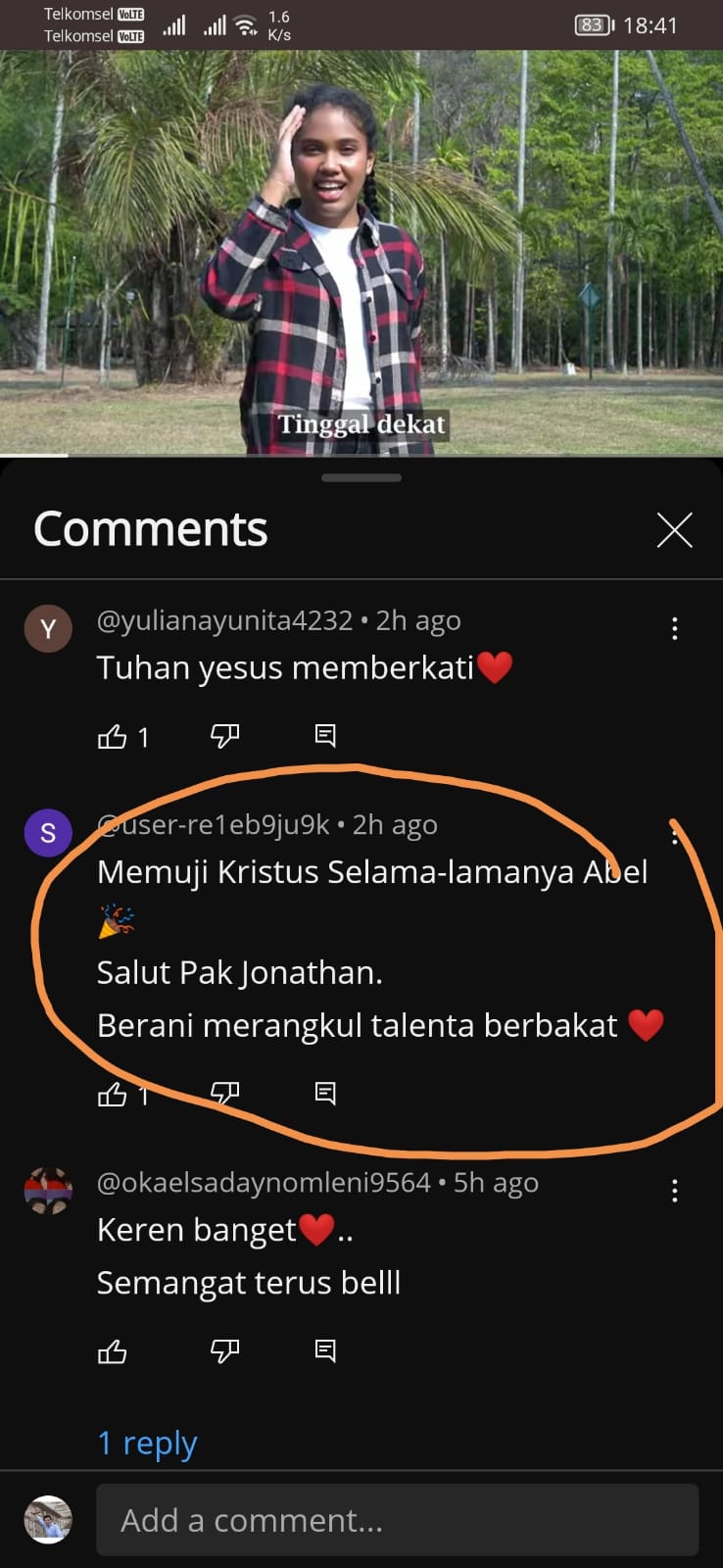Reply to user-re1eb9ju9k's comment
This screenshot has height=1568, width=723.
coord(325,1093)
